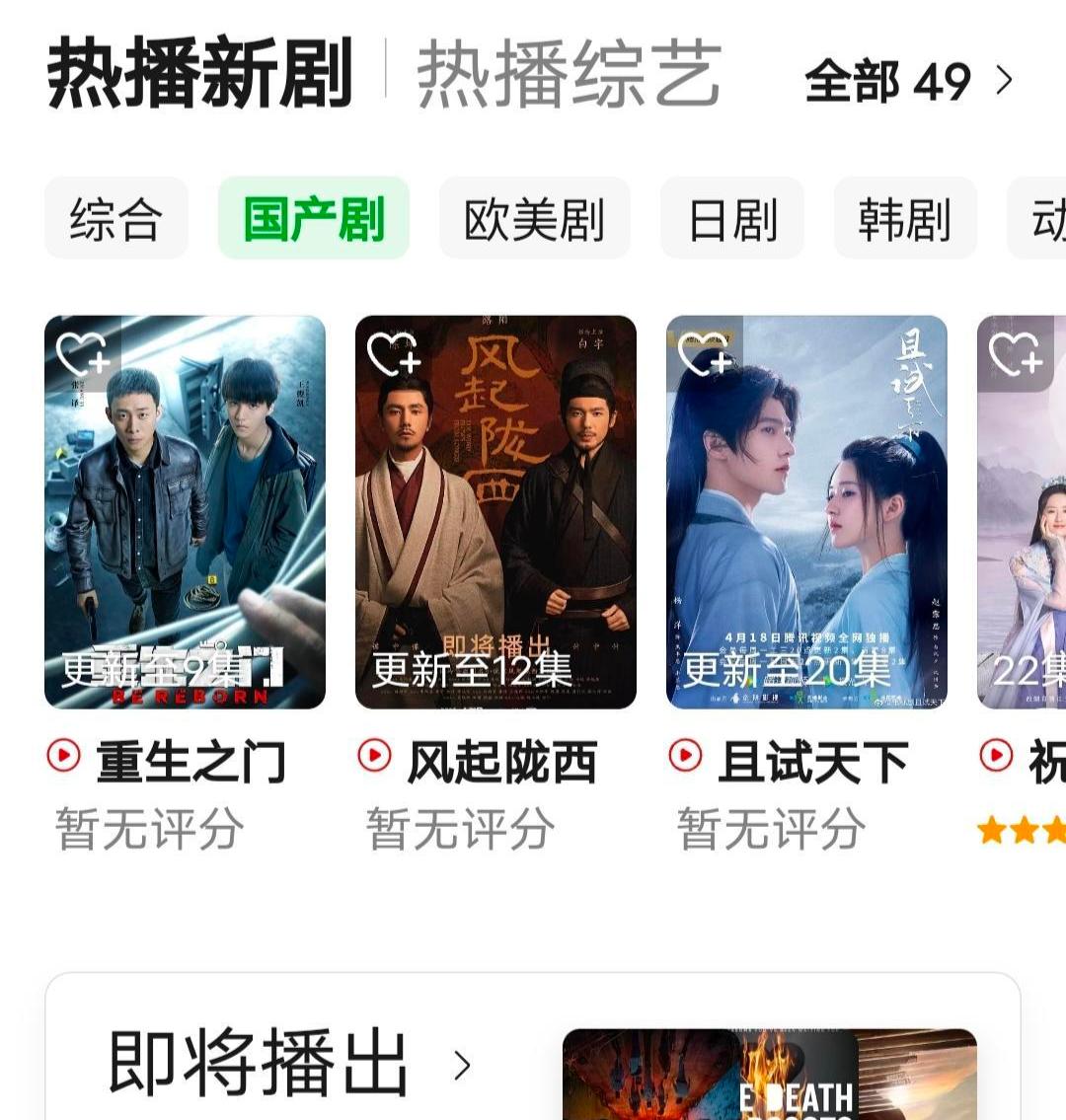1066x1120 pixels.
Task: Open the 重生之门 poster
Action: [185, 513]
